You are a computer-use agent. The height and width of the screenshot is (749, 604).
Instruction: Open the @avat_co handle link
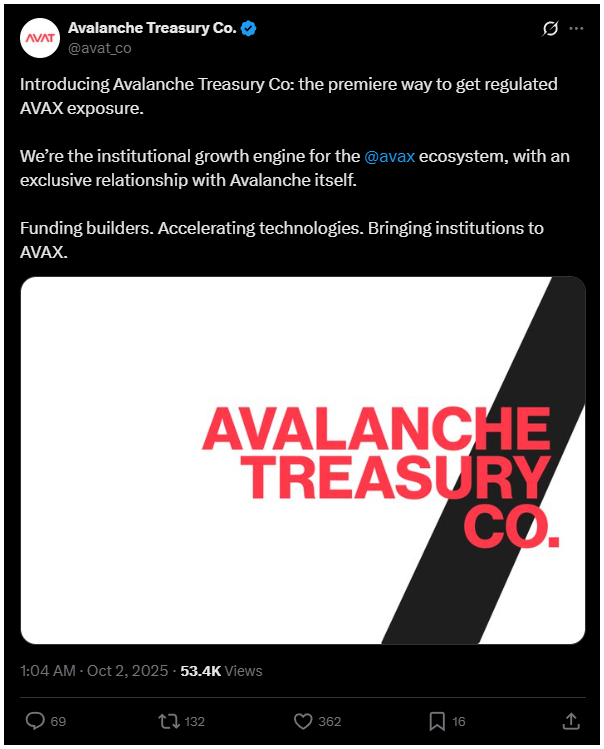(x=100, y=47)
